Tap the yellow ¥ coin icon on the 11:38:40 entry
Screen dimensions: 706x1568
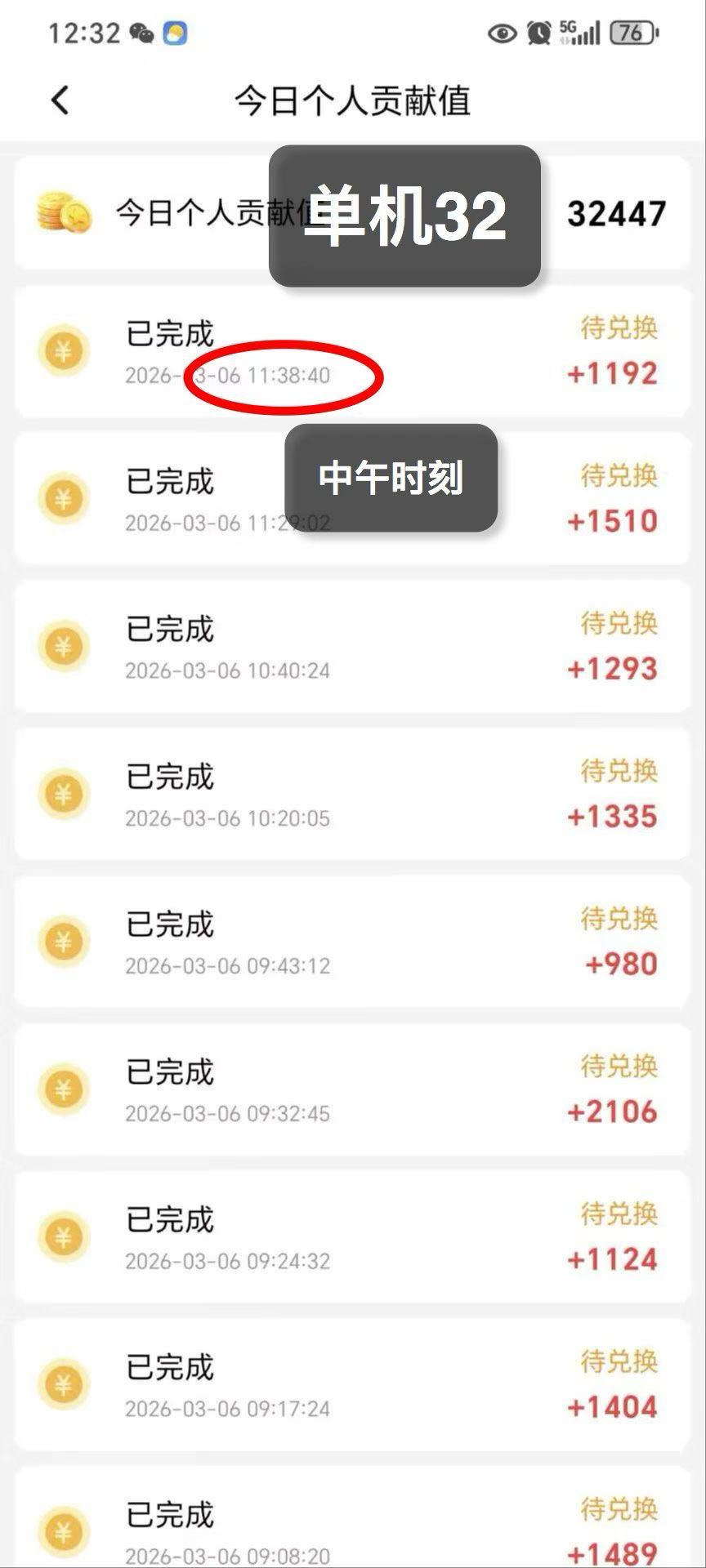point(65,351)
